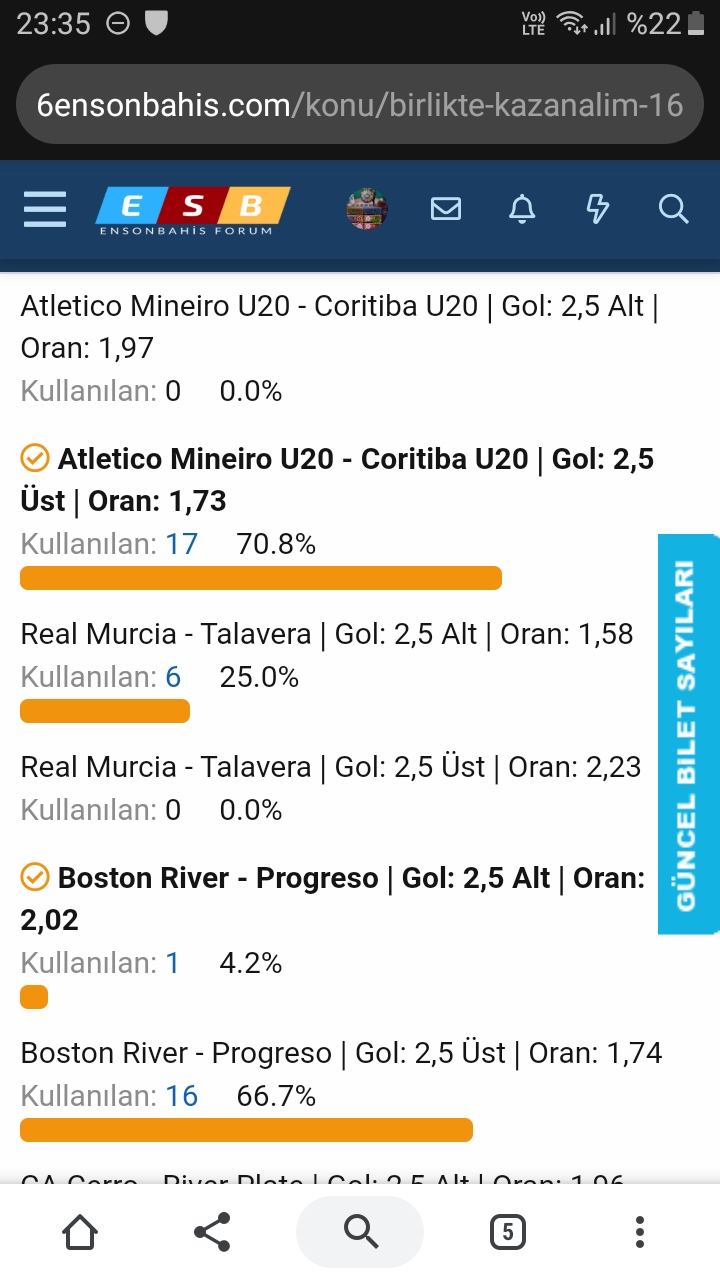Open the lightning bolt what's new icon

click(x=597, y=209)
